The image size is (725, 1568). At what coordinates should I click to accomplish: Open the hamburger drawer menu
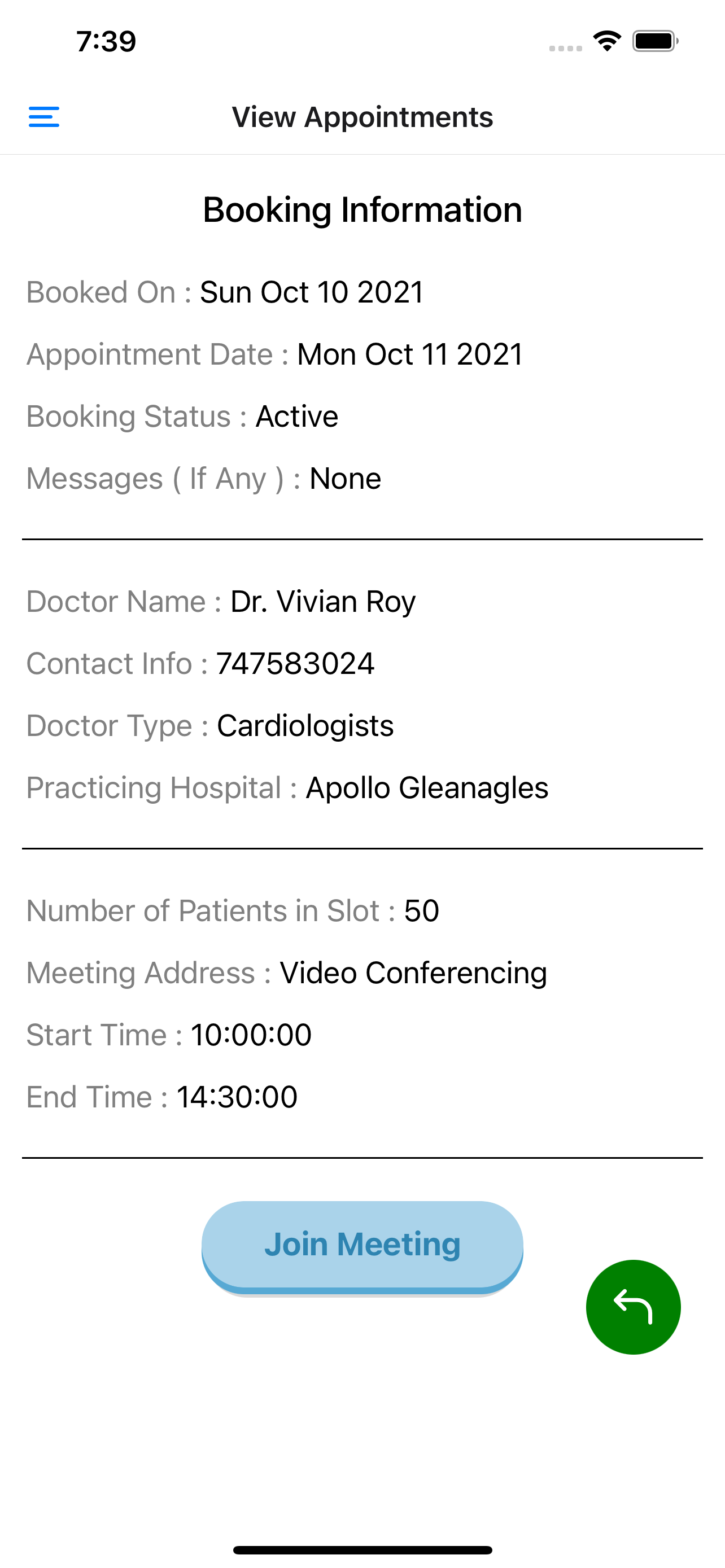44,117
